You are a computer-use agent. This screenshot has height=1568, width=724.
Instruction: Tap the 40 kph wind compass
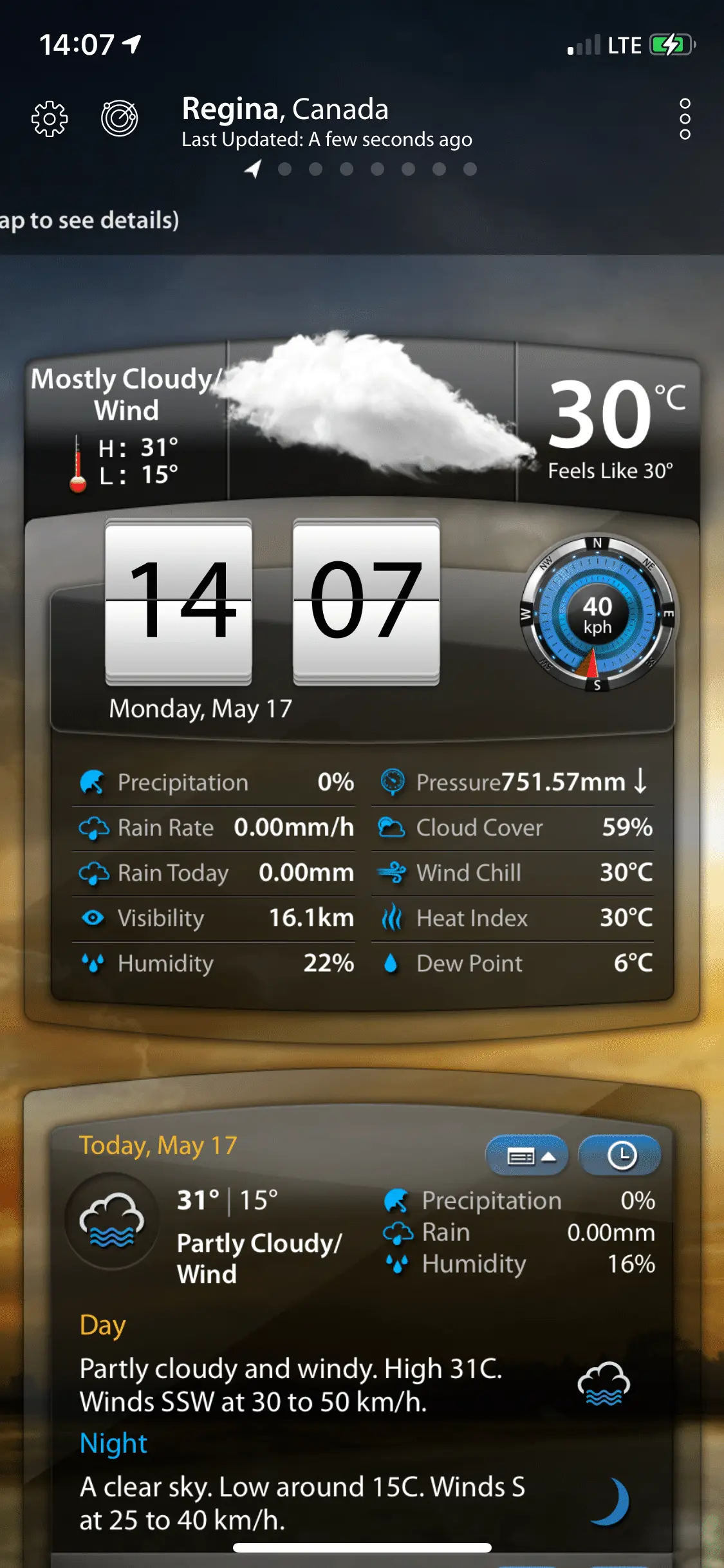[x=597, y=614]
